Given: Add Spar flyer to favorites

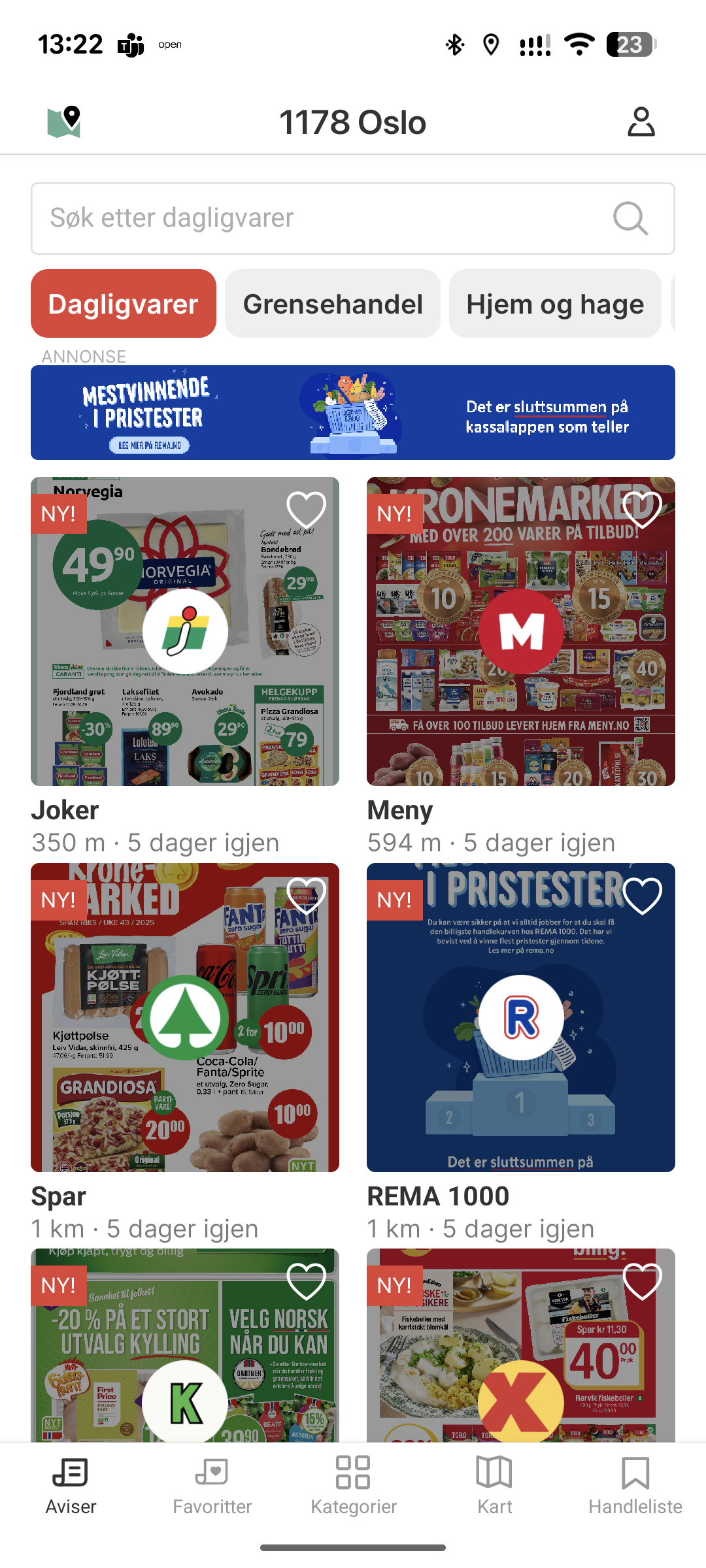Looking at the screenshot, I should pyautogui.click(x=306, y=896).
